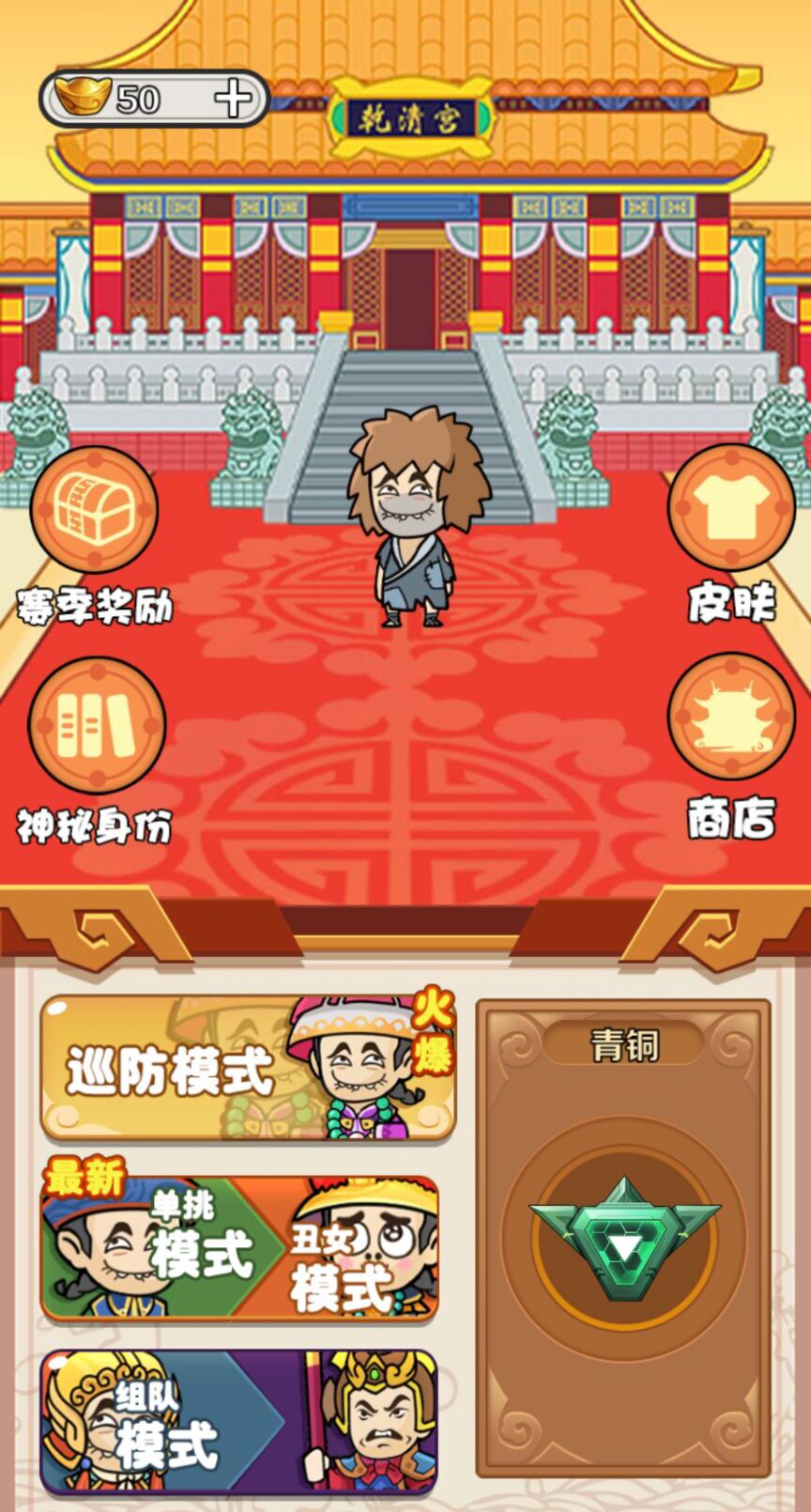Click the ragged-haired character in the courtyard
The image size is (811, 1512).
[410, 517]
